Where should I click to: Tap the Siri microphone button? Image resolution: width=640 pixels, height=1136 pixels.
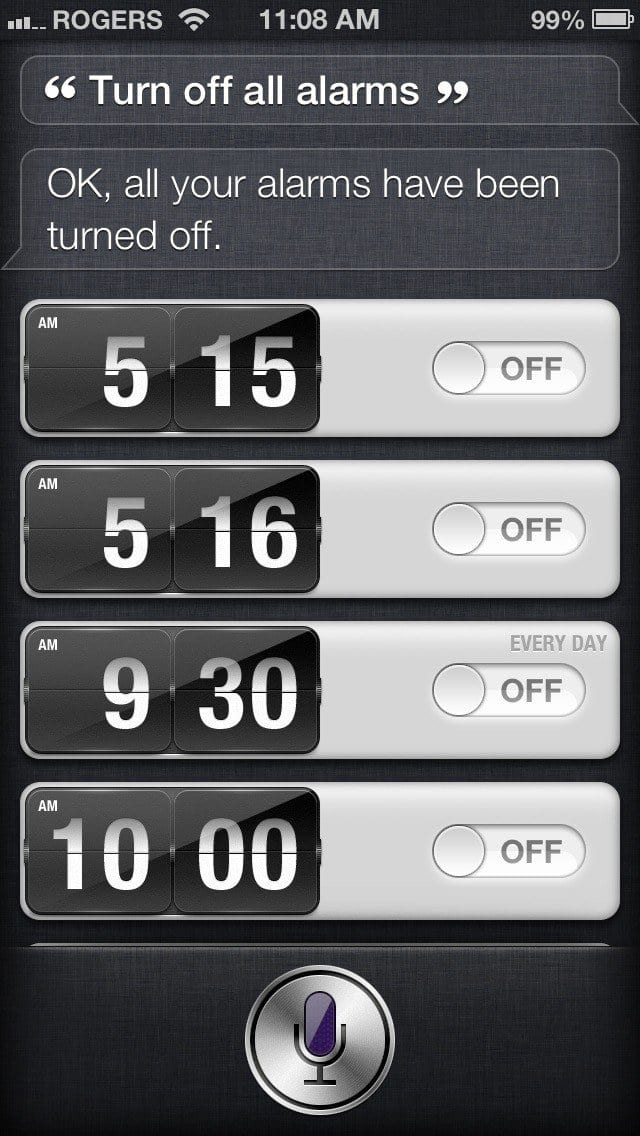click(320, 1039)
